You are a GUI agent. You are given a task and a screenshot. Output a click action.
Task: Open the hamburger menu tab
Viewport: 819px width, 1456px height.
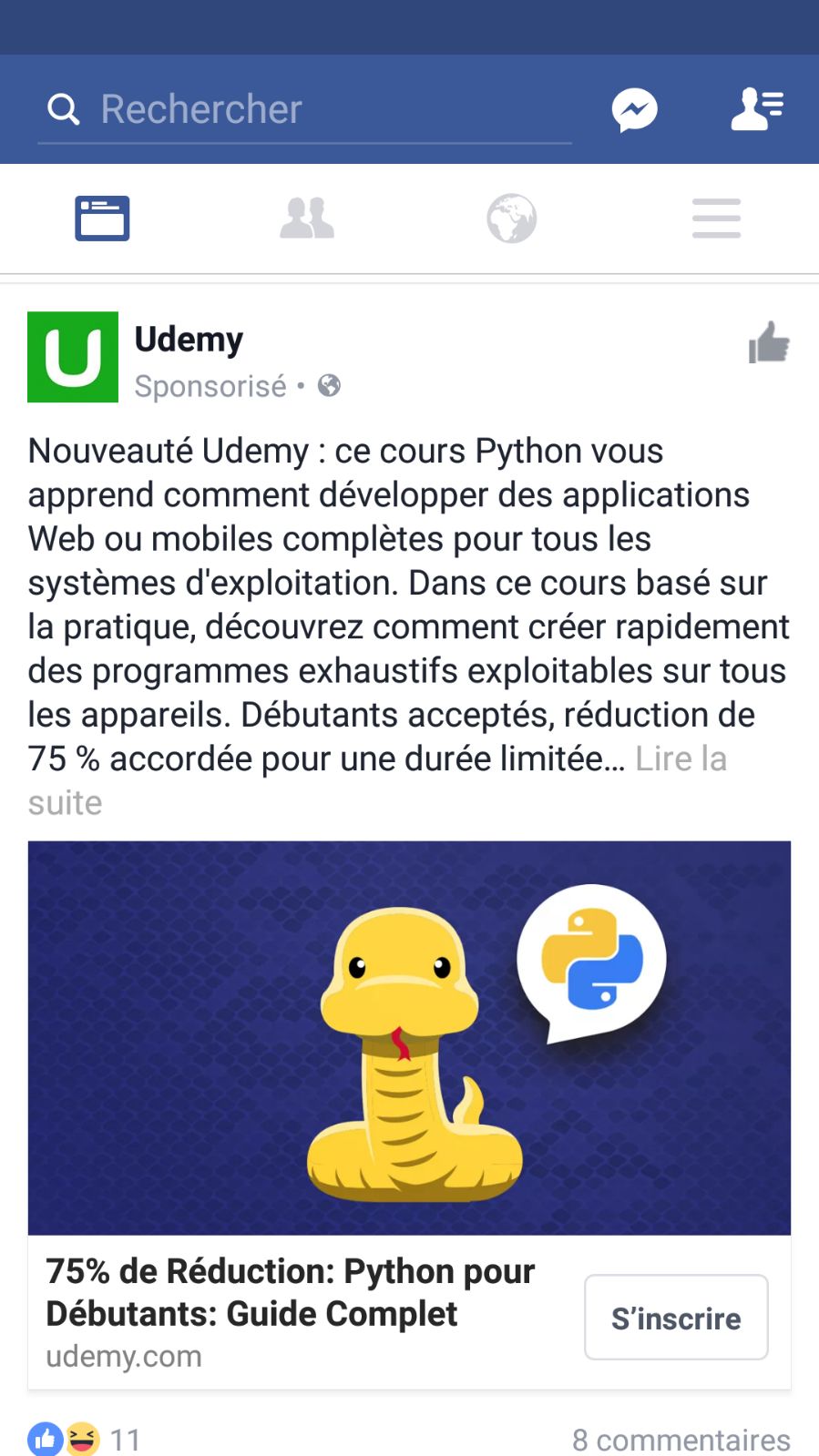click(716, 219)
